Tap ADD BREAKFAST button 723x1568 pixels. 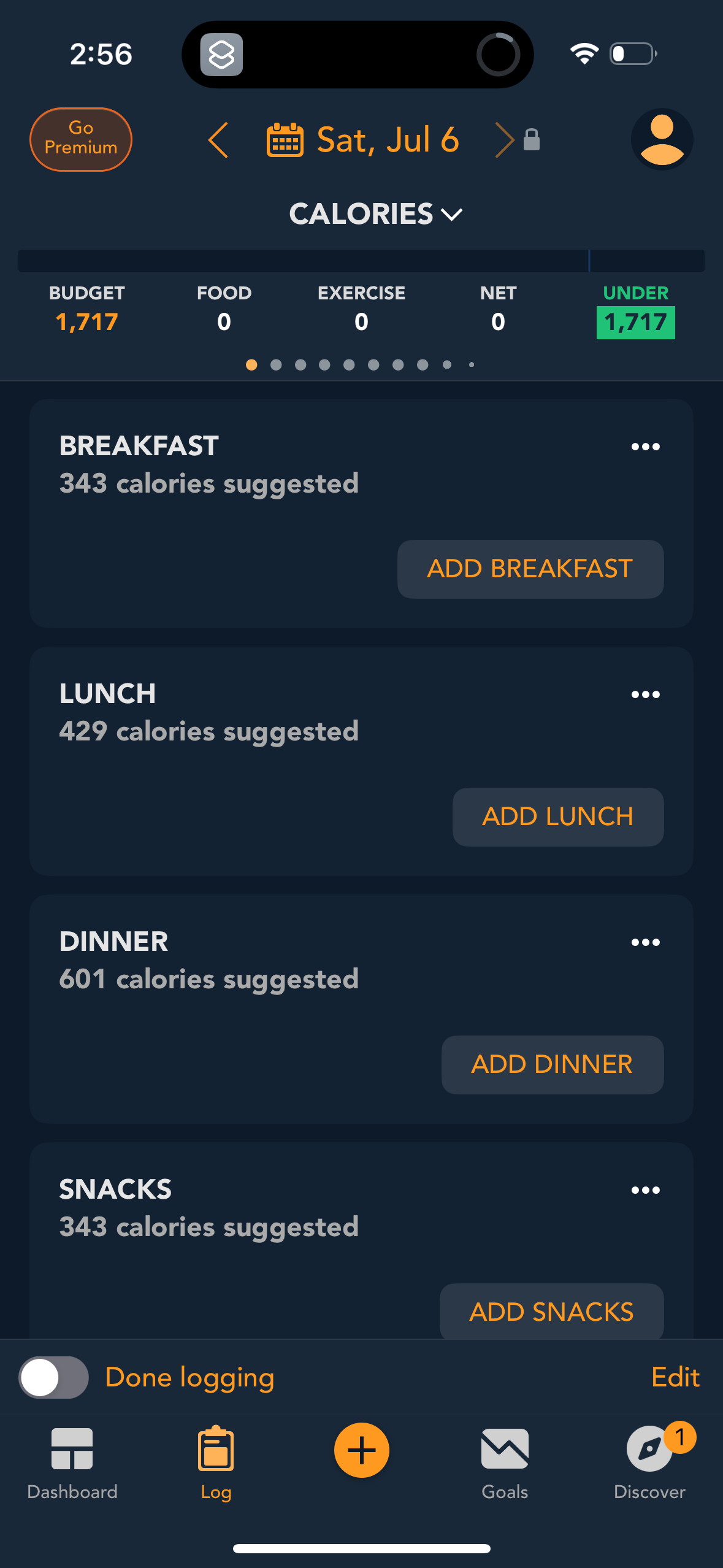pyautogui.click(x=530, y=569)
